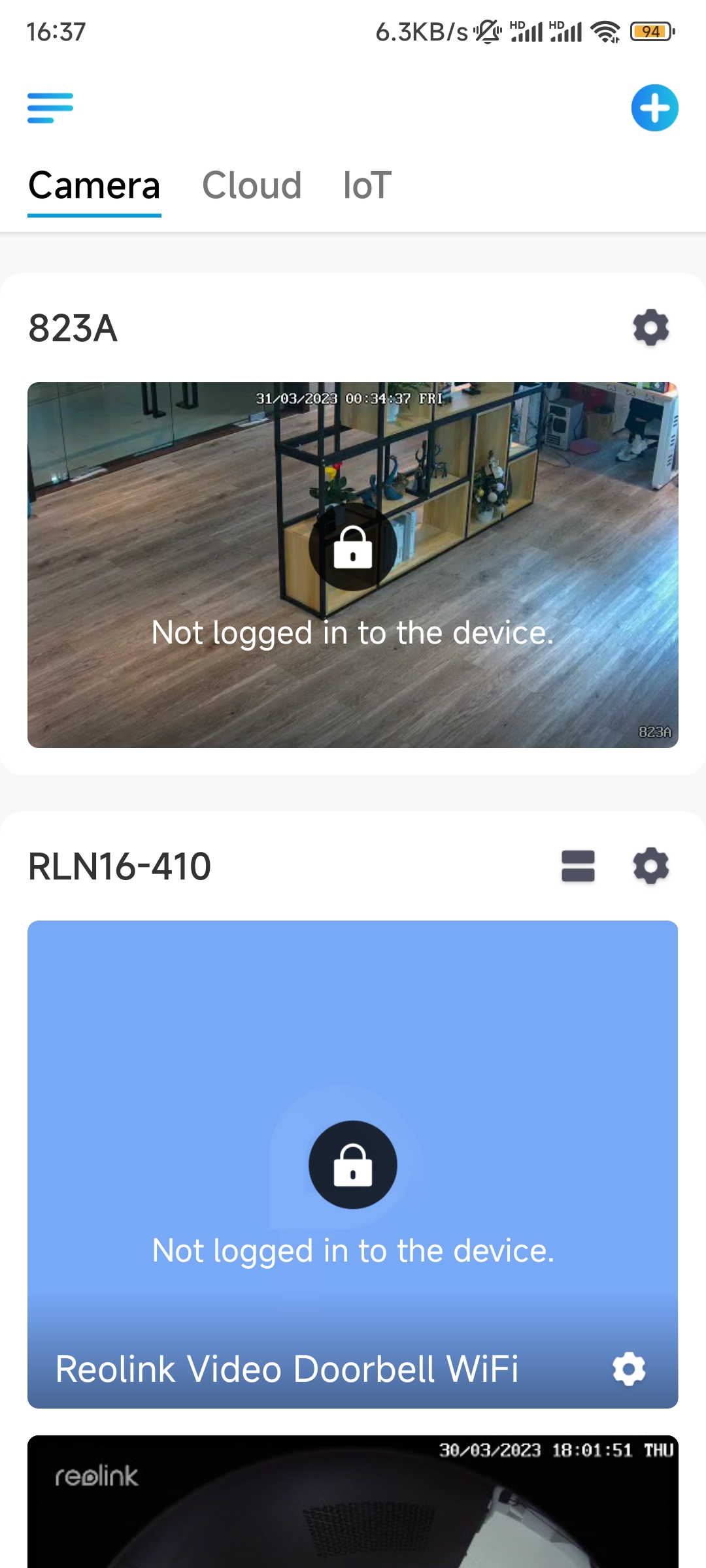Screen dimensions: 706x1568
Task: Open settings gear for 823A camera
Action: pyautogui.click(x=651, y=328)
